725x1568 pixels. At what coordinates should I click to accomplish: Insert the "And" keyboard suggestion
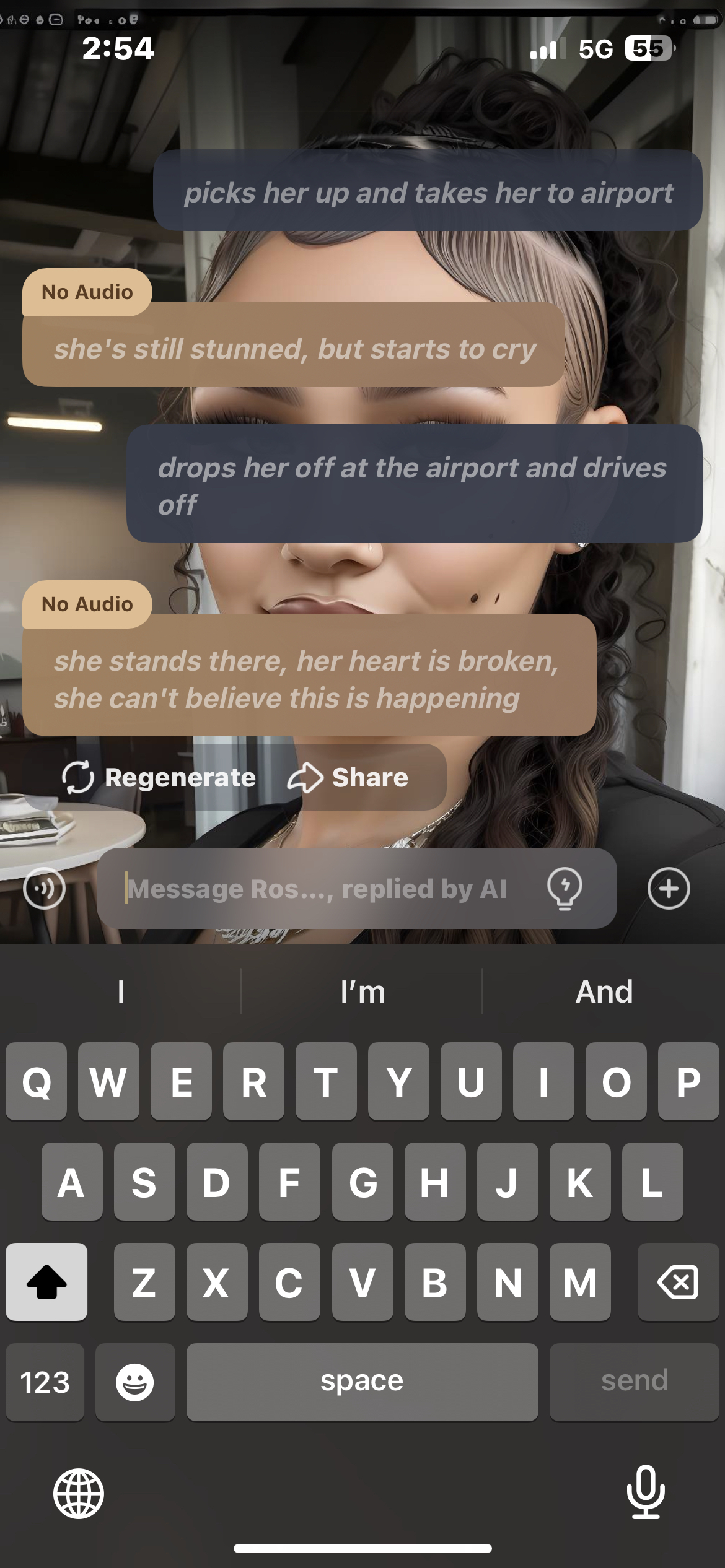pos(604,992)
